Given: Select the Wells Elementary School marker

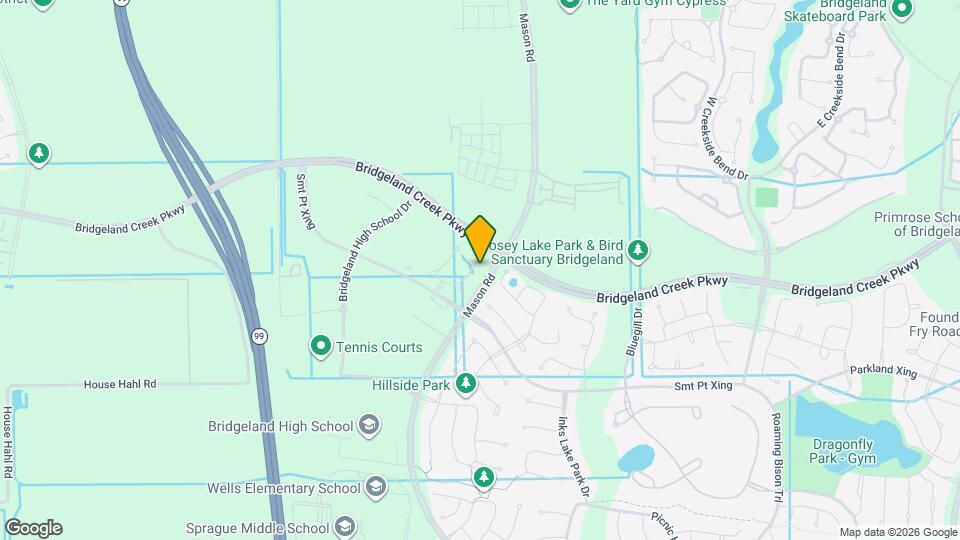Looking at the screenshot, I should pos(376,488).
